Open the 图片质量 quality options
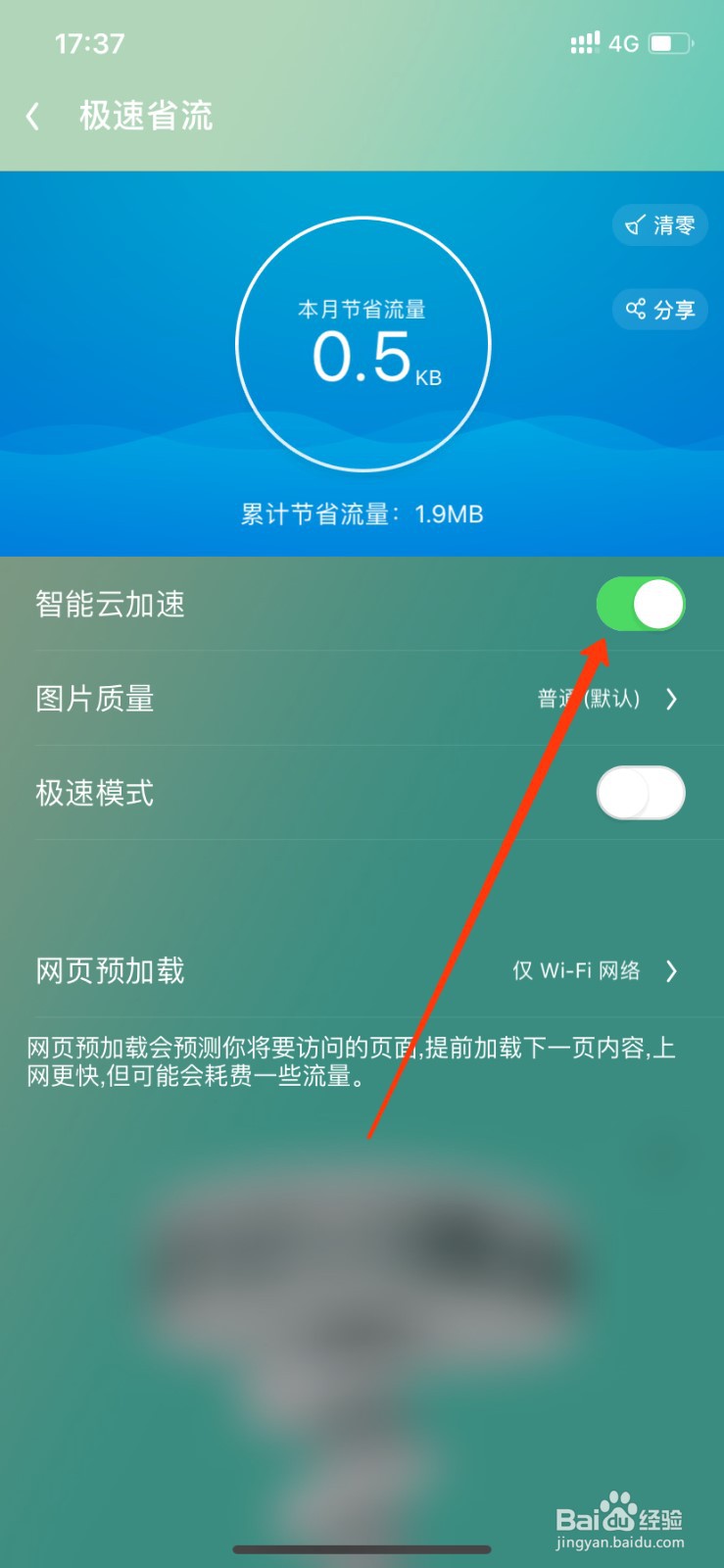Viewport: 724px width, 1568px height. pyautogui.click(x=362, y=699)
